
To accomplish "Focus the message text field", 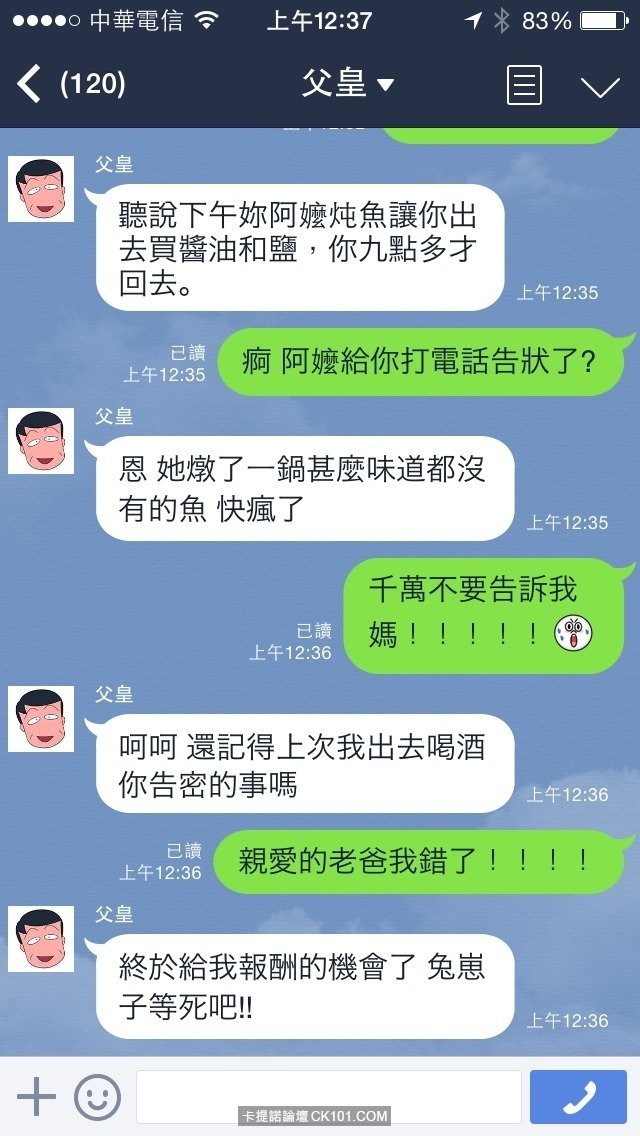I will point(328,1096).
